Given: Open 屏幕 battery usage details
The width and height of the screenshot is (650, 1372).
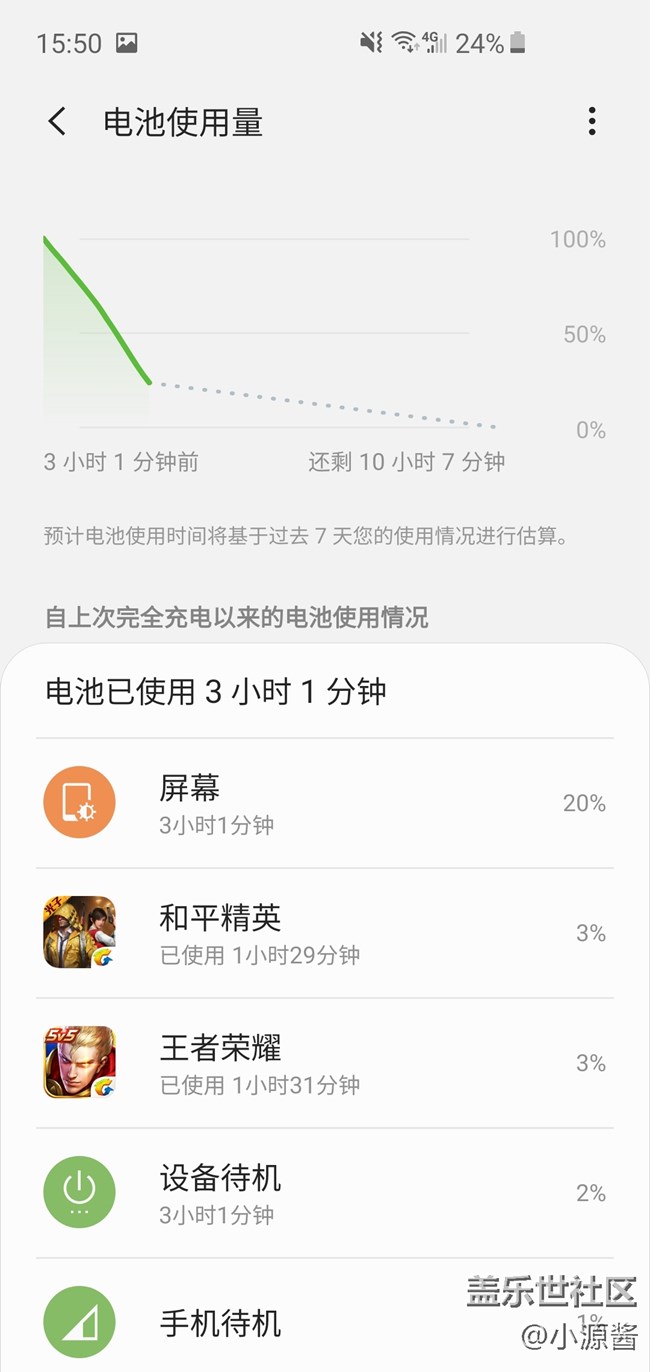Looking at the screenshot, I should pos(325,803).
